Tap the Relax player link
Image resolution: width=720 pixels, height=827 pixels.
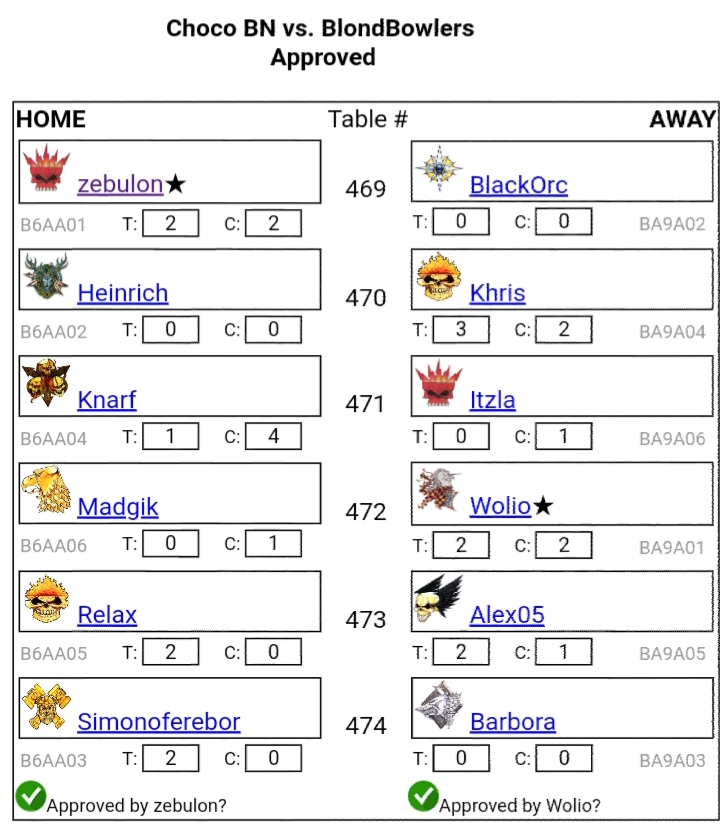[107, 614]
